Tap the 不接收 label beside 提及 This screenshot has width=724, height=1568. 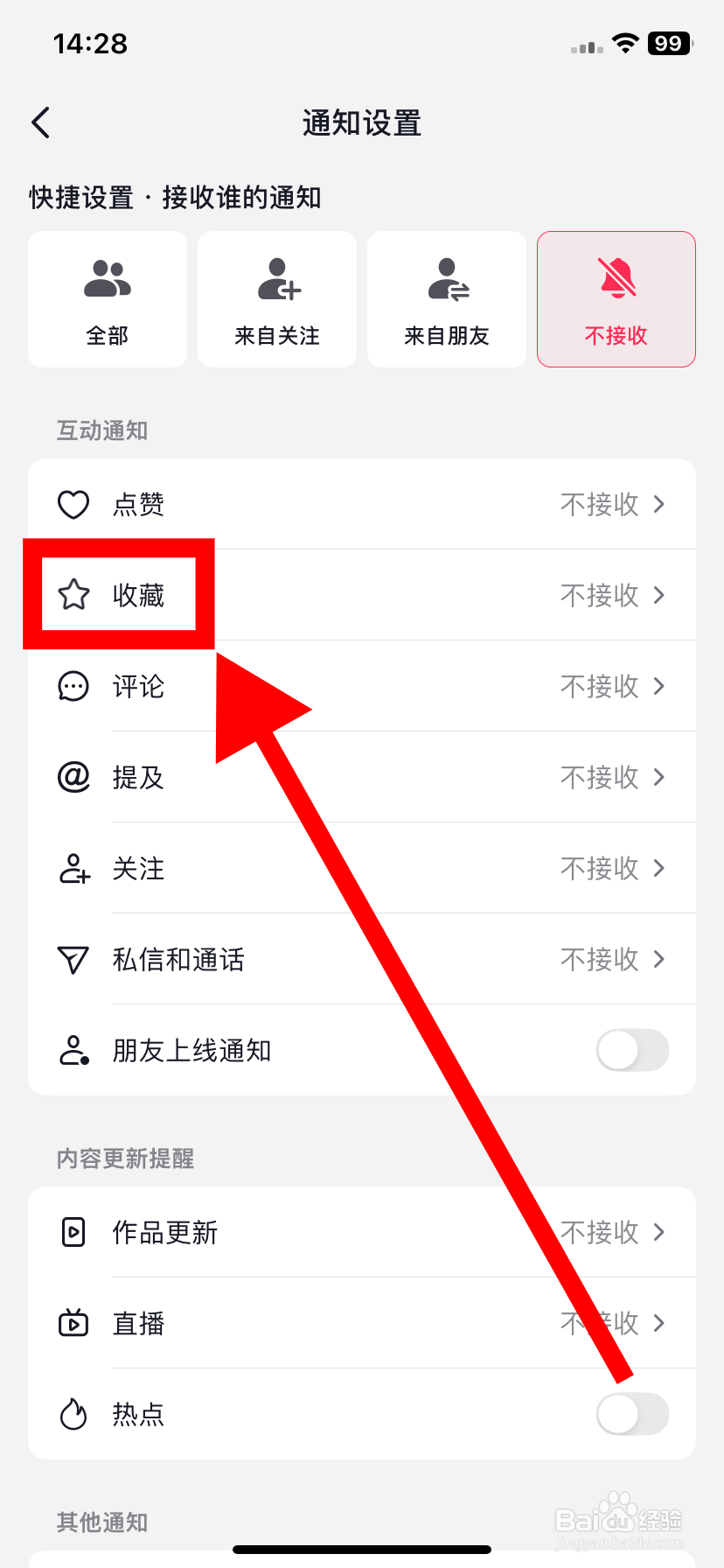(x=598, y=777)
